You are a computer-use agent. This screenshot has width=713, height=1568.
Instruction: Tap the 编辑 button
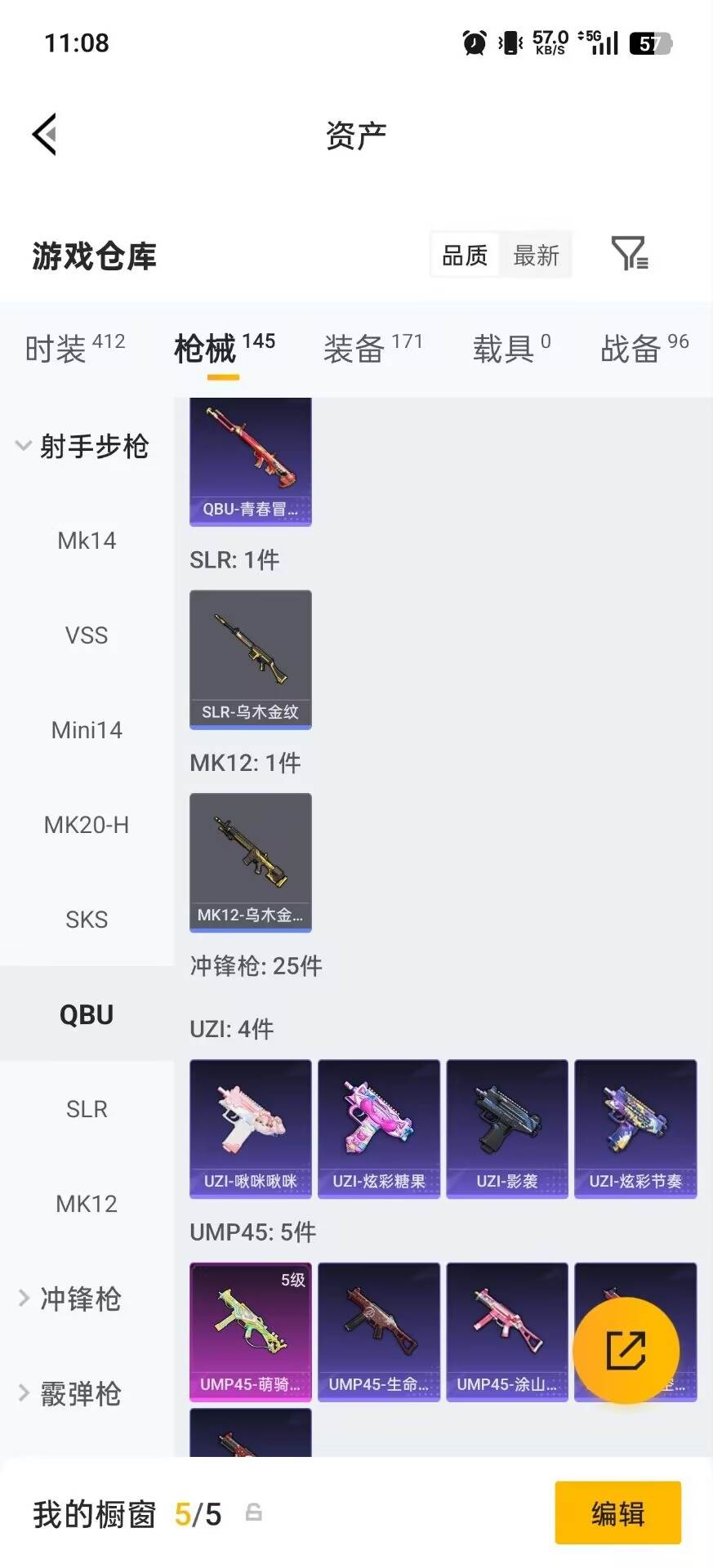coord(617,1513)
